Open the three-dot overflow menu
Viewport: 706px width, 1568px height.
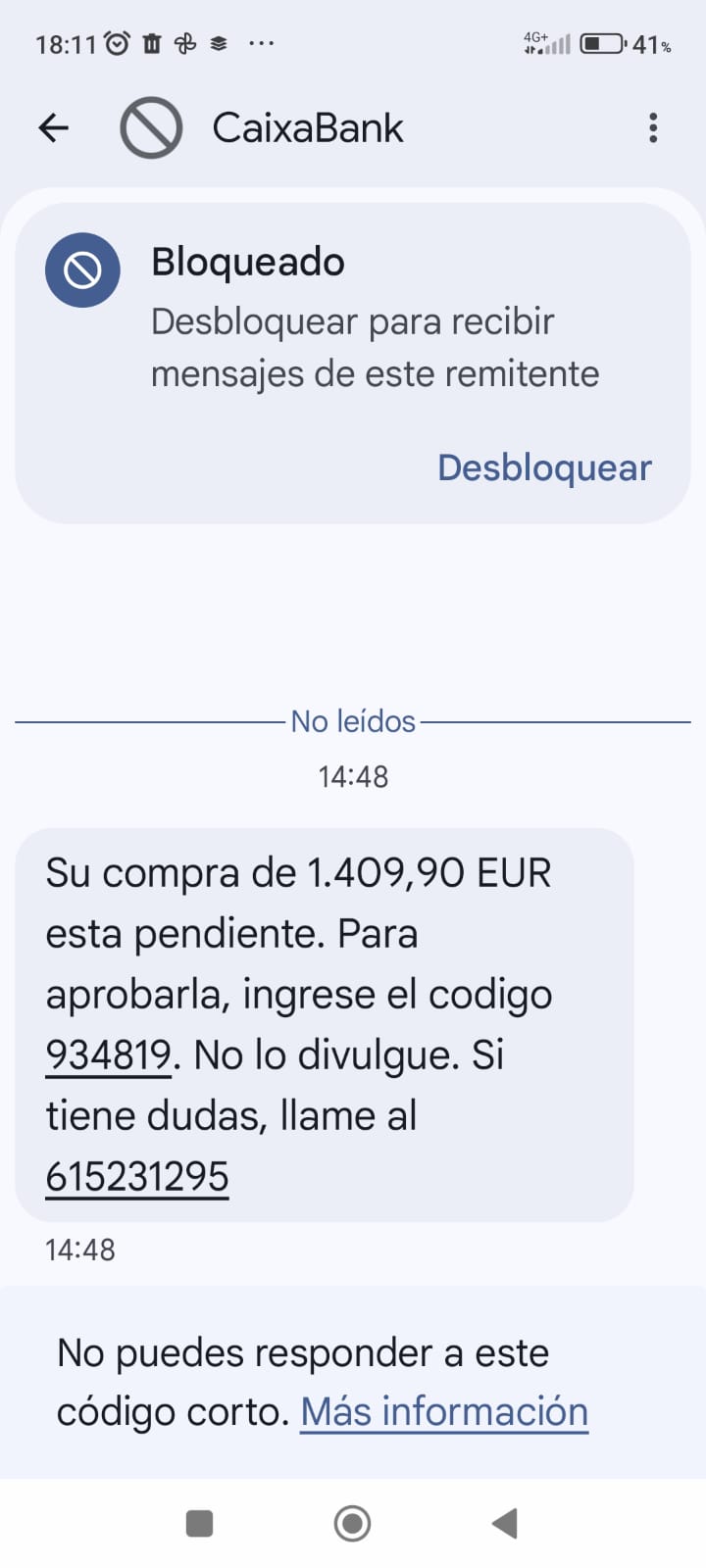coord(653,127)
